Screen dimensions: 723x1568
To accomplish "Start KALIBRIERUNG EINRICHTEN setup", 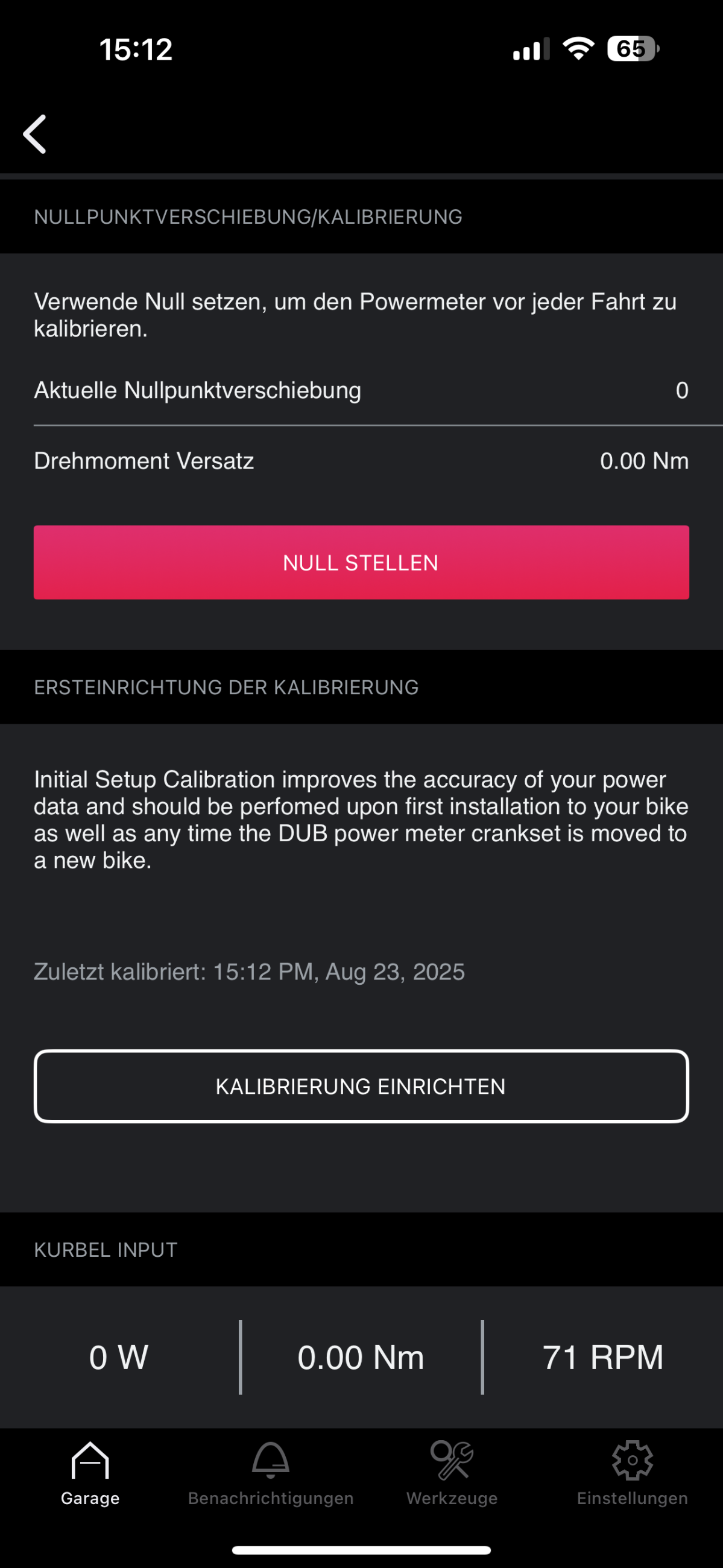I will tap(362, 1087).
